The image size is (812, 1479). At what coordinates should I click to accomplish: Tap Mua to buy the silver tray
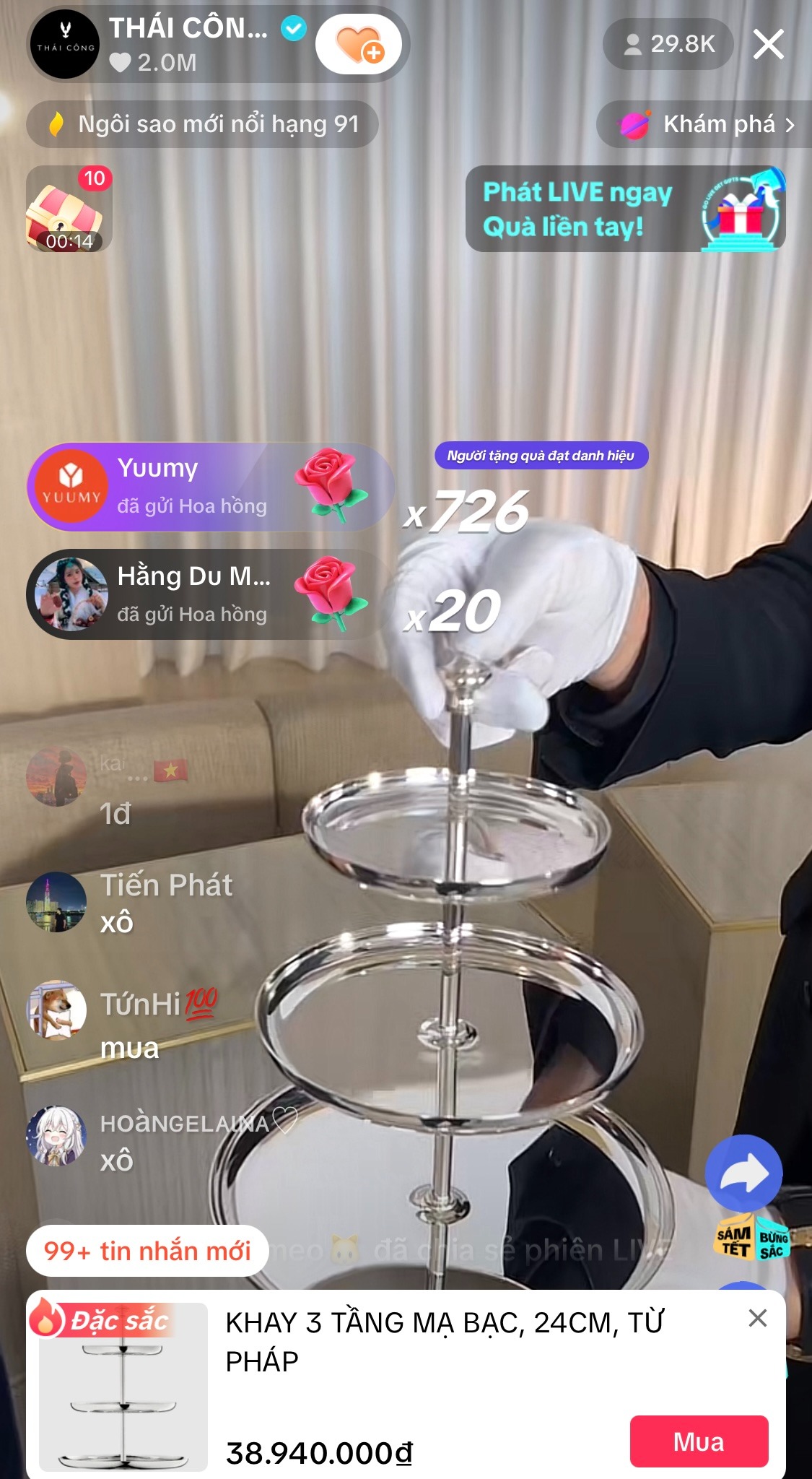[x=698, y=1441]
